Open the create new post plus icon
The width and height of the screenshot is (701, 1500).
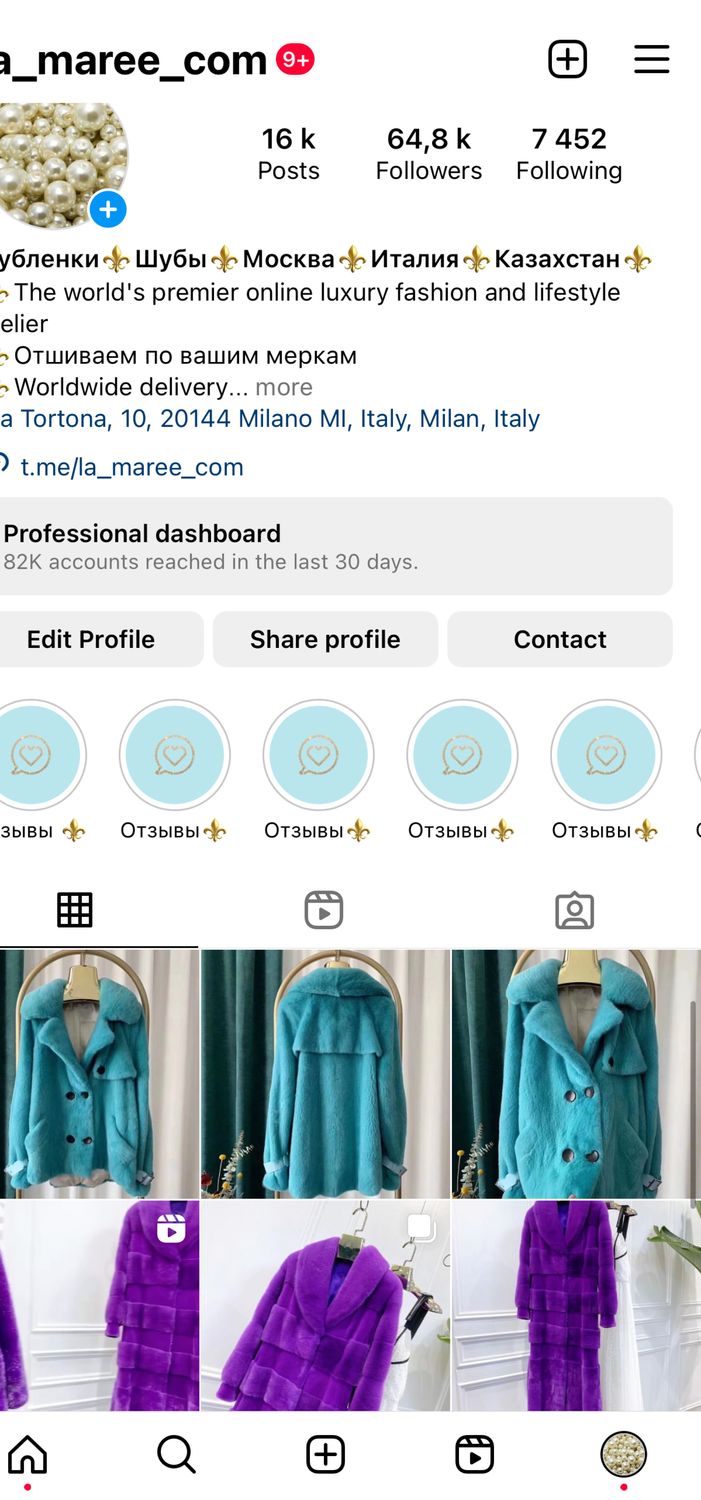568,60
